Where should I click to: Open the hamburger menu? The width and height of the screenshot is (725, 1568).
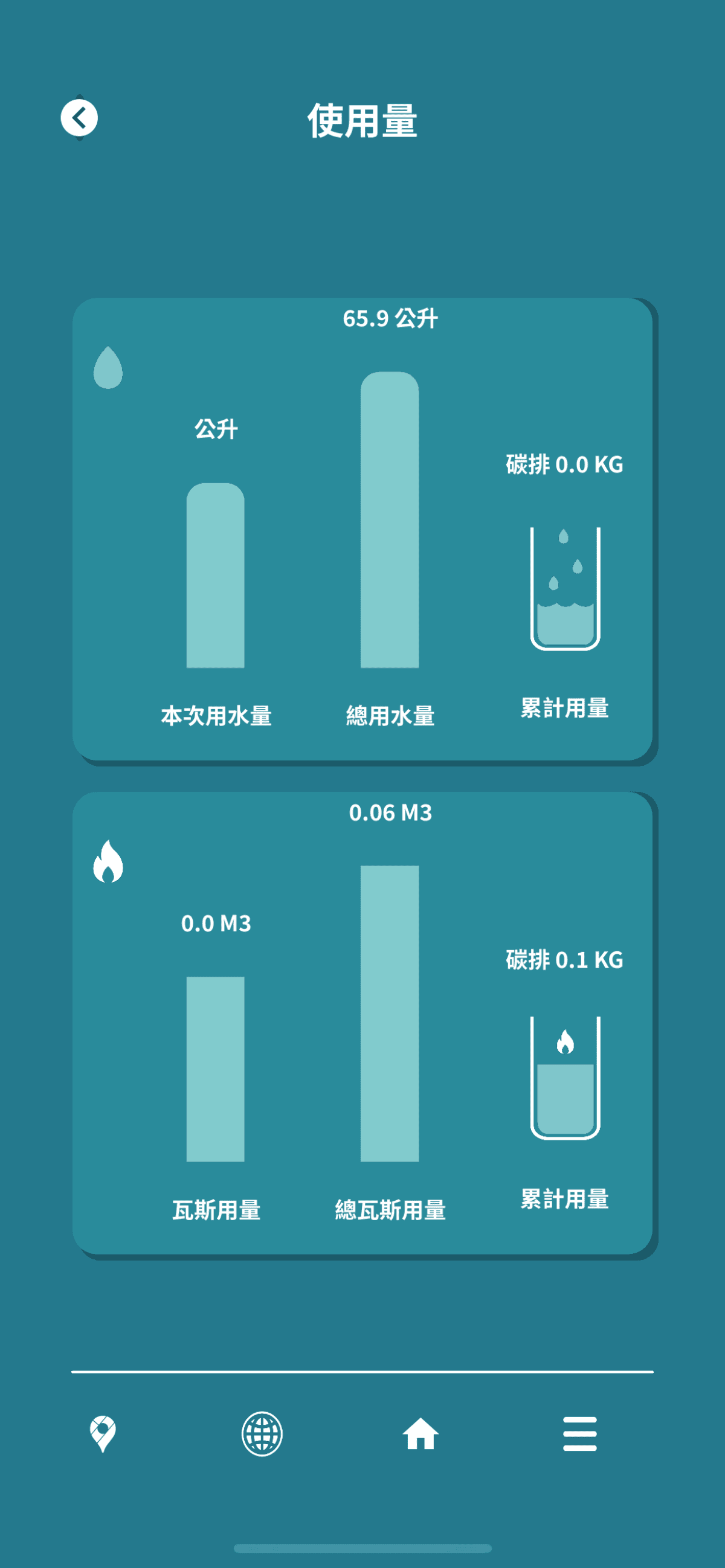click(x=579, y=1433)
